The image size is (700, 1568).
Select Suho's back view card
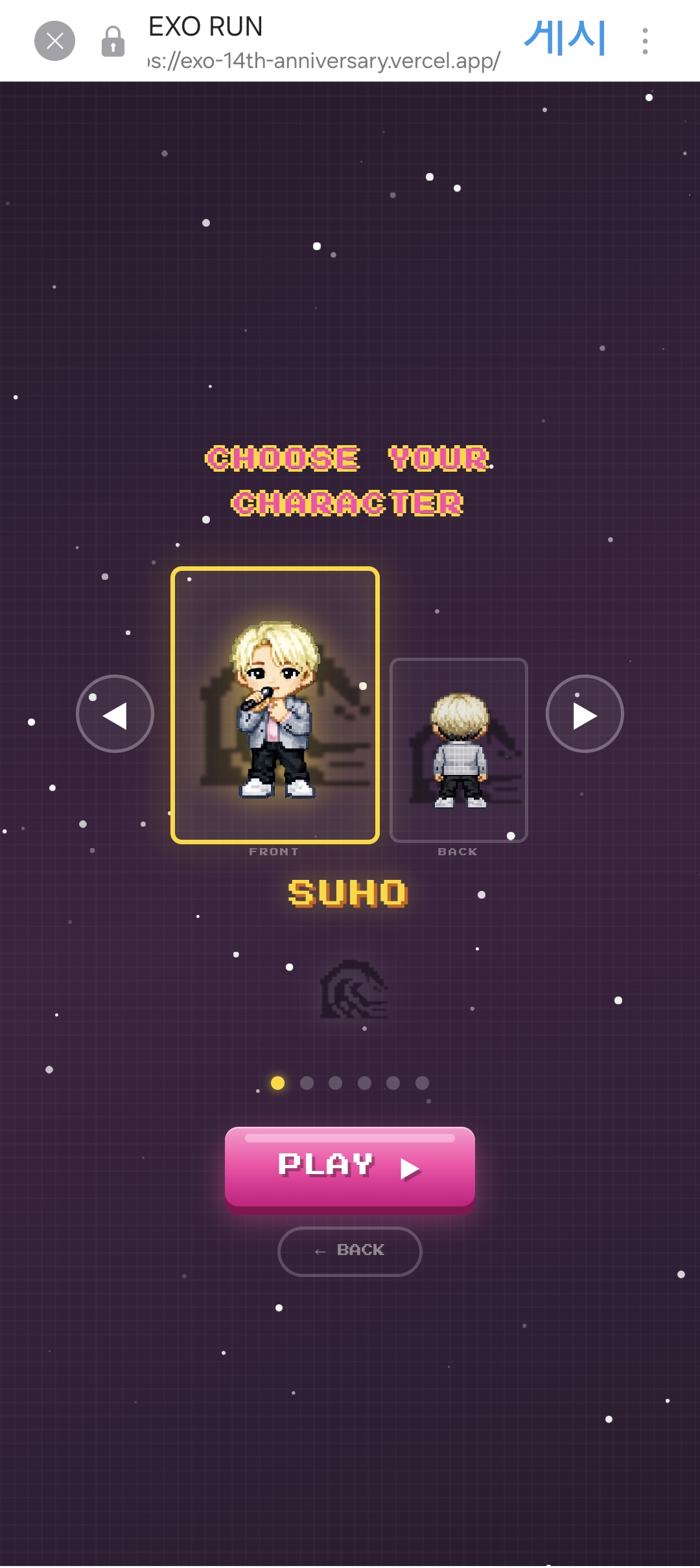[x=459, y=750]
